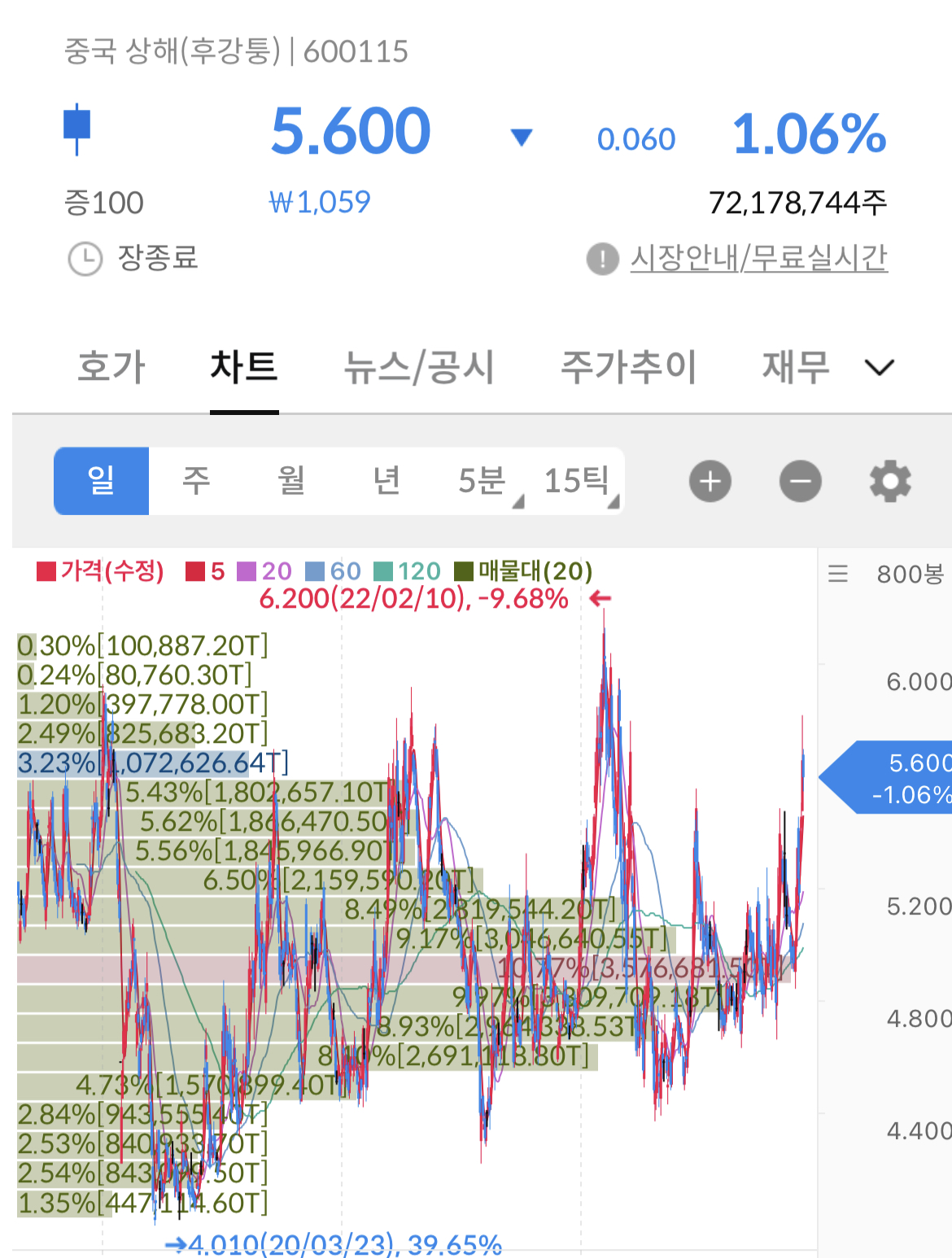Open the 800봉 bar count menu

click(x=887, y=574)
